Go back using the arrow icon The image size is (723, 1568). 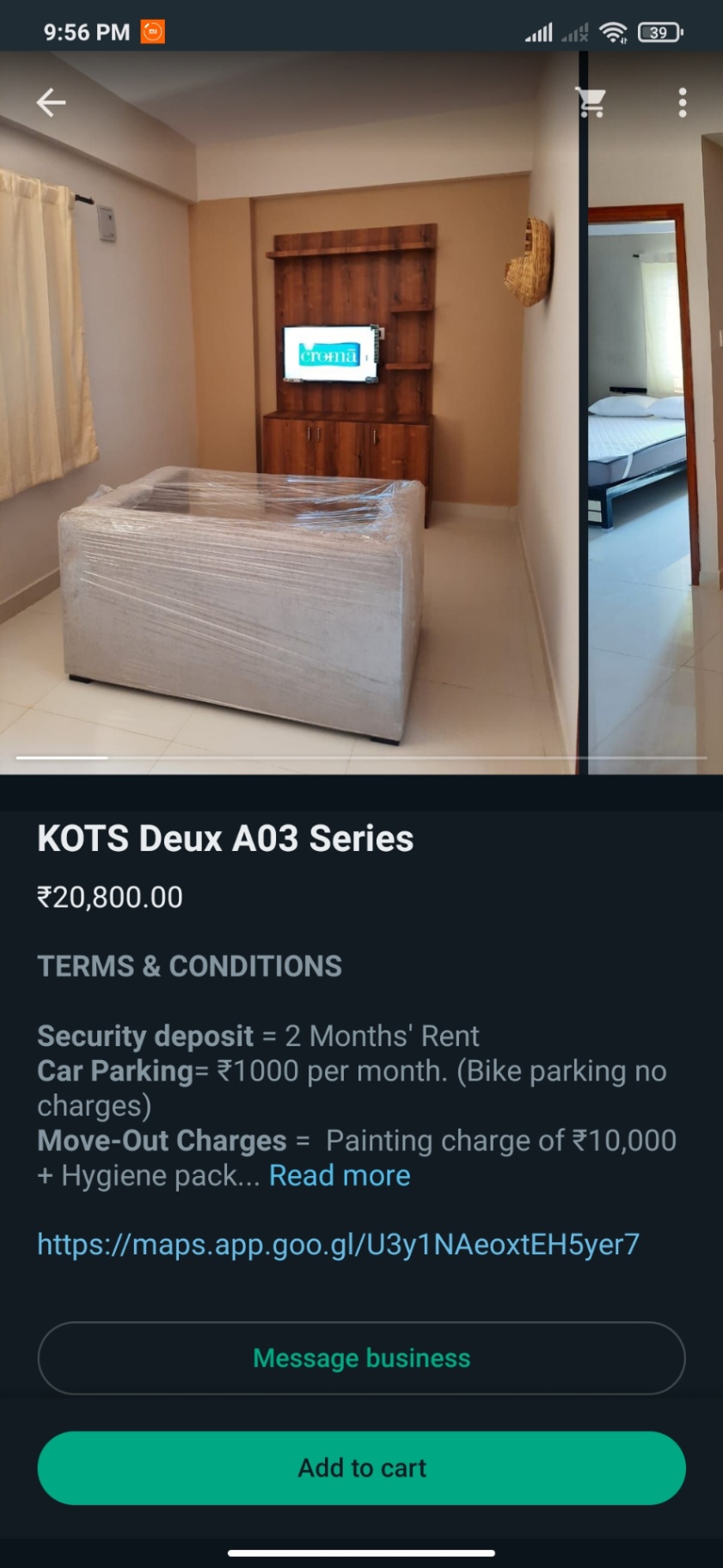click(51, 103)
